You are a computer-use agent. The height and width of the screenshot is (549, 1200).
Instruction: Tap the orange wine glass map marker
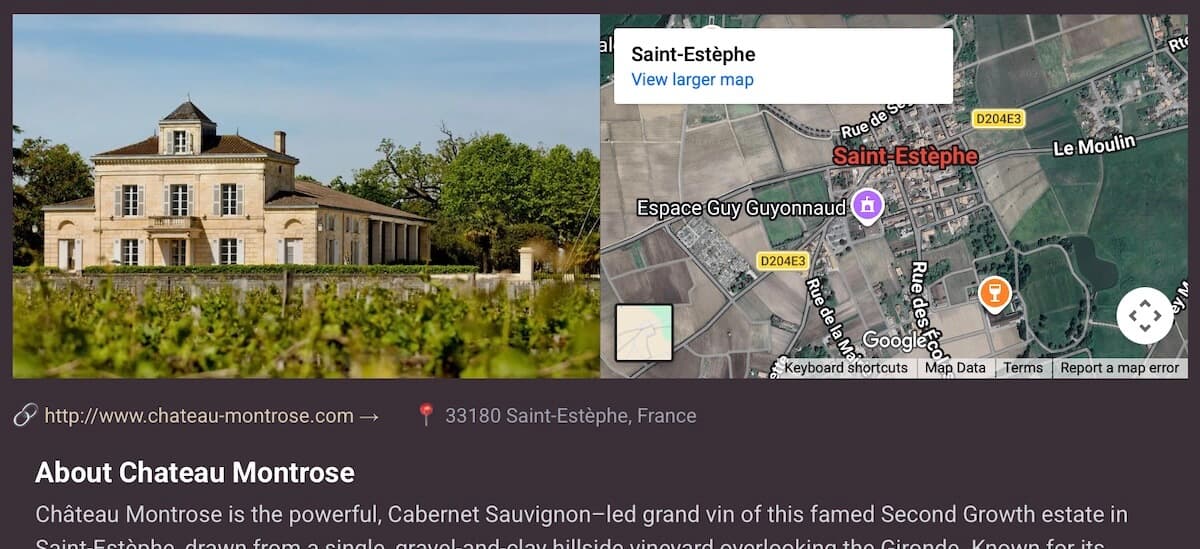click(x=994, y=293)
